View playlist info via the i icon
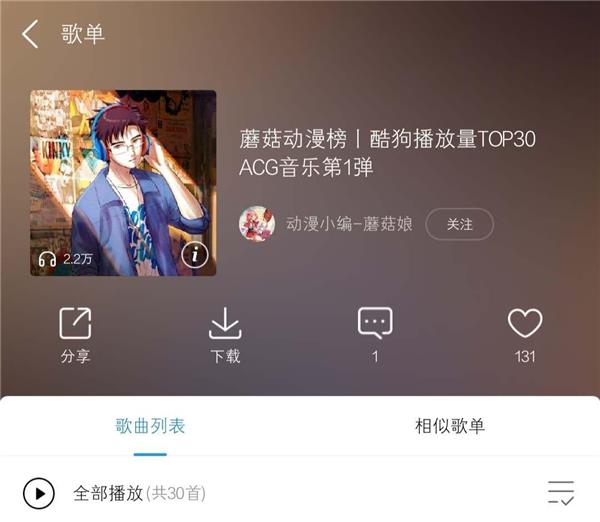This screenshot has width=600, height=522. 195,254
